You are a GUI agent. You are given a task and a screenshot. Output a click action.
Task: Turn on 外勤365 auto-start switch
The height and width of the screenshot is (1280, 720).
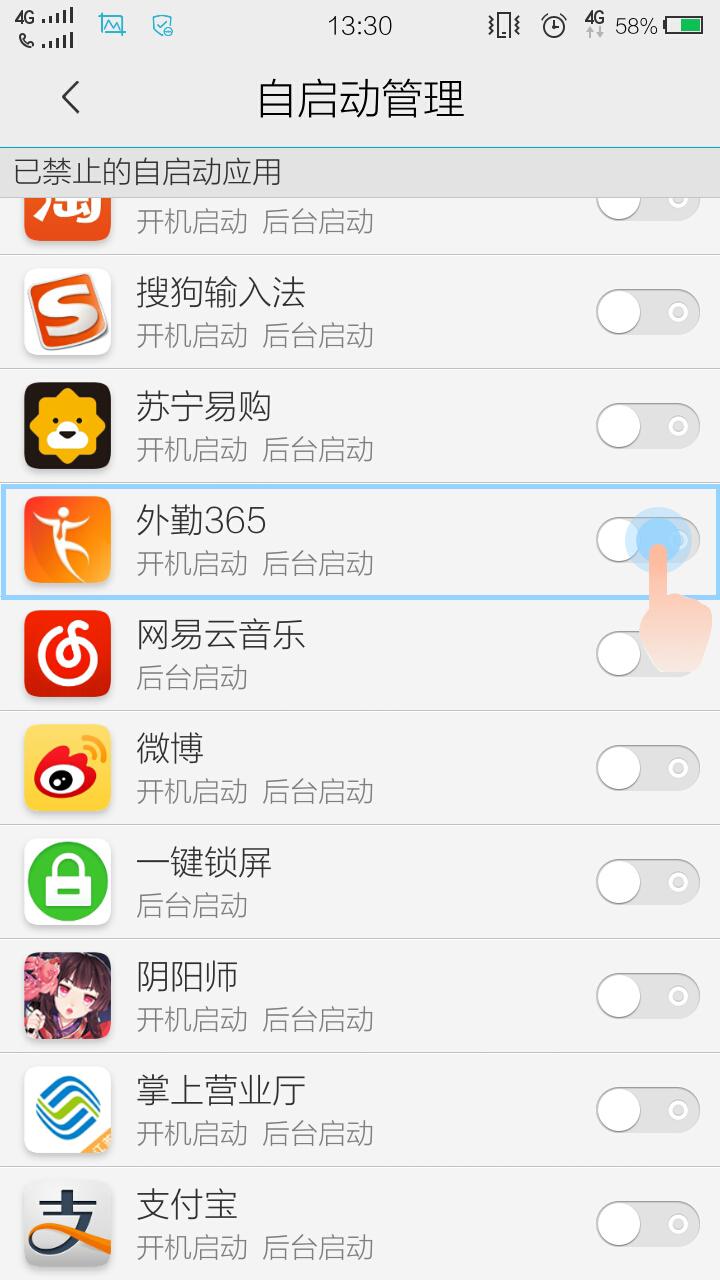[x=647, y=541]
